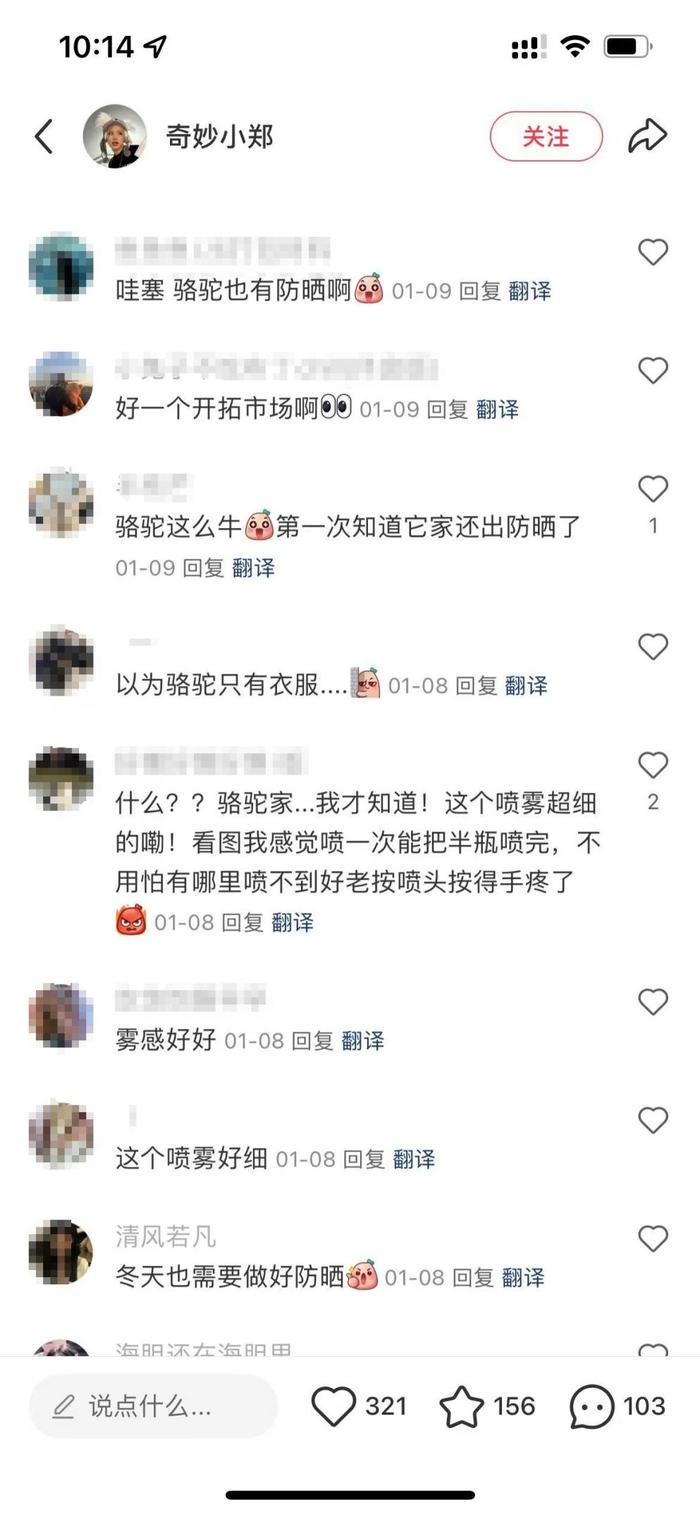Viewport: 700px width, 1514px height.
Task: Like the long comment about 喷雾超细
Action: (x=653, y=766)
